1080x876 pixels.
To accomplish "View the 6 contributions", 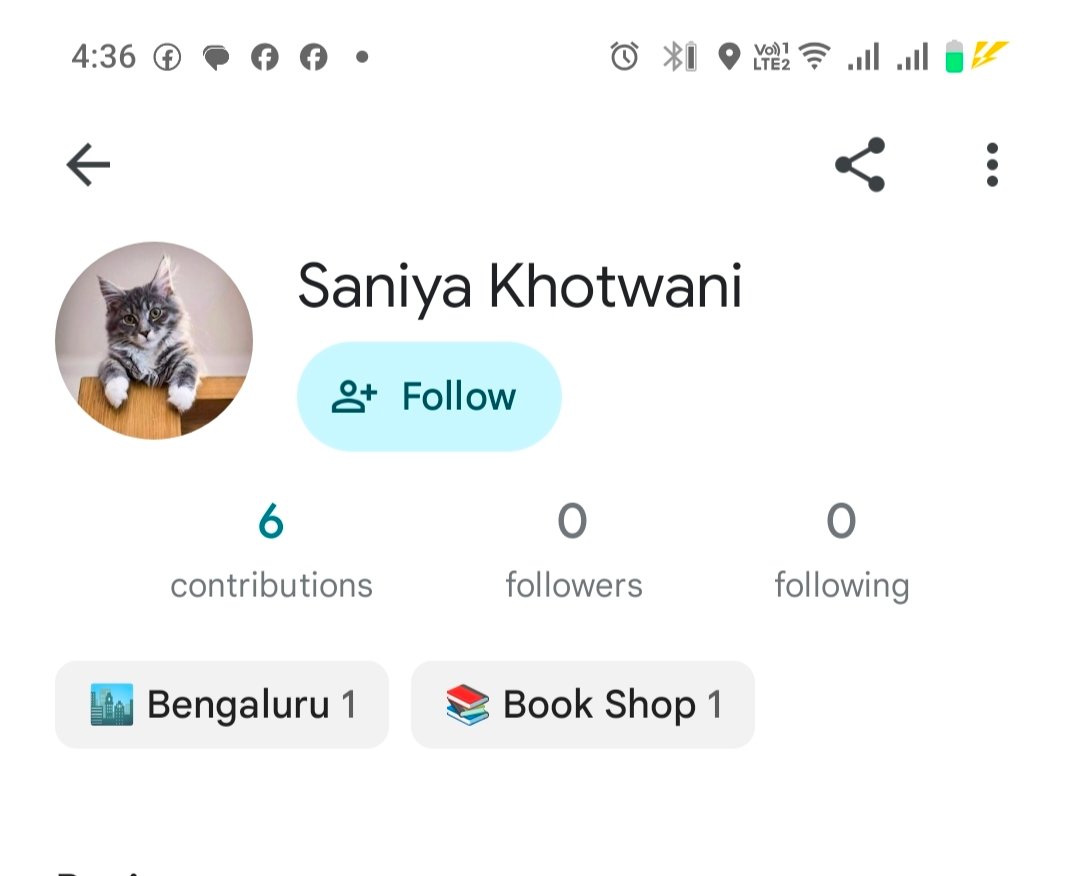I will coord(271,550).
